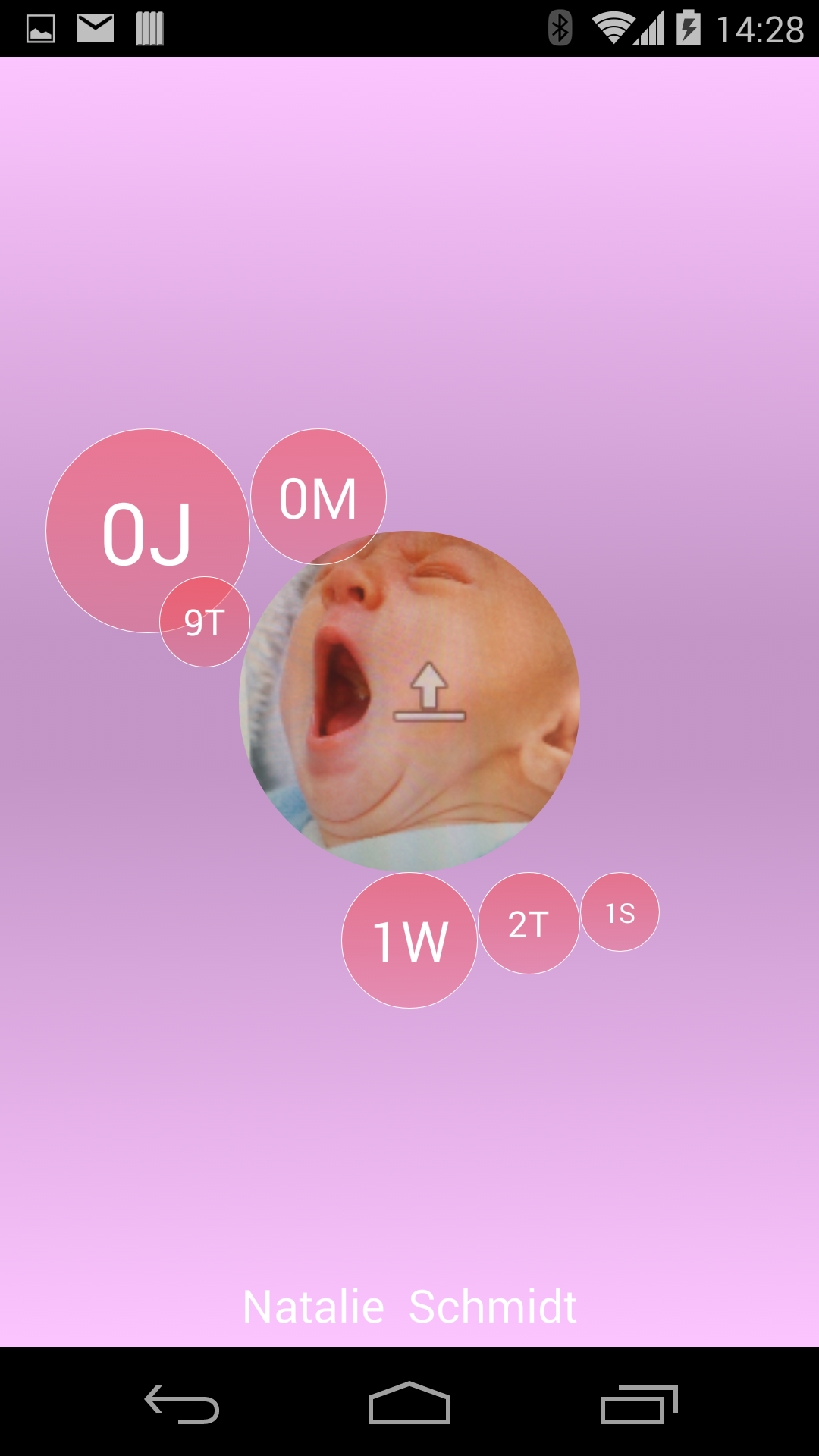Go back using the system back button
The image size is (819, 1456).
click(182, 1403)
